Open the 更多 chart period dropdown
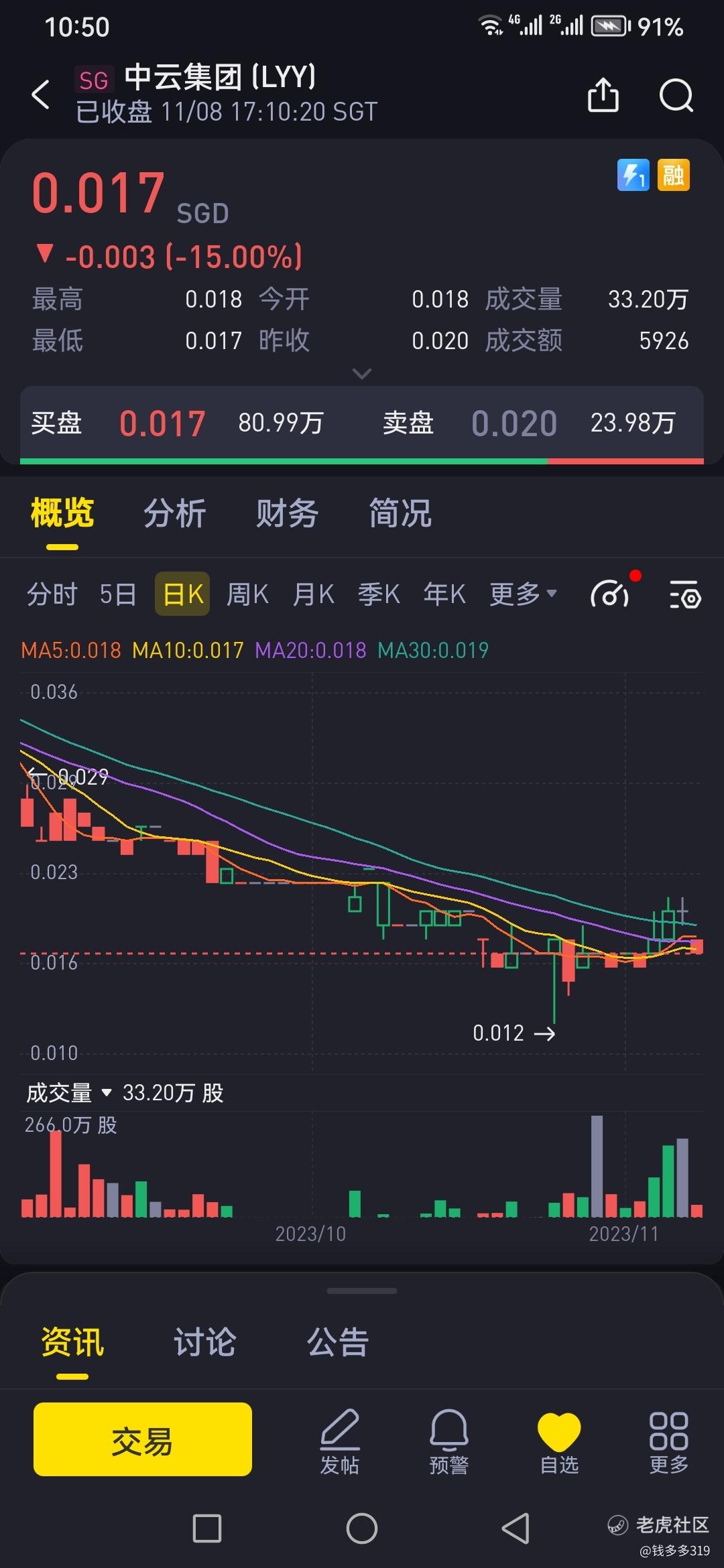724x1568 pixels. 523,594
